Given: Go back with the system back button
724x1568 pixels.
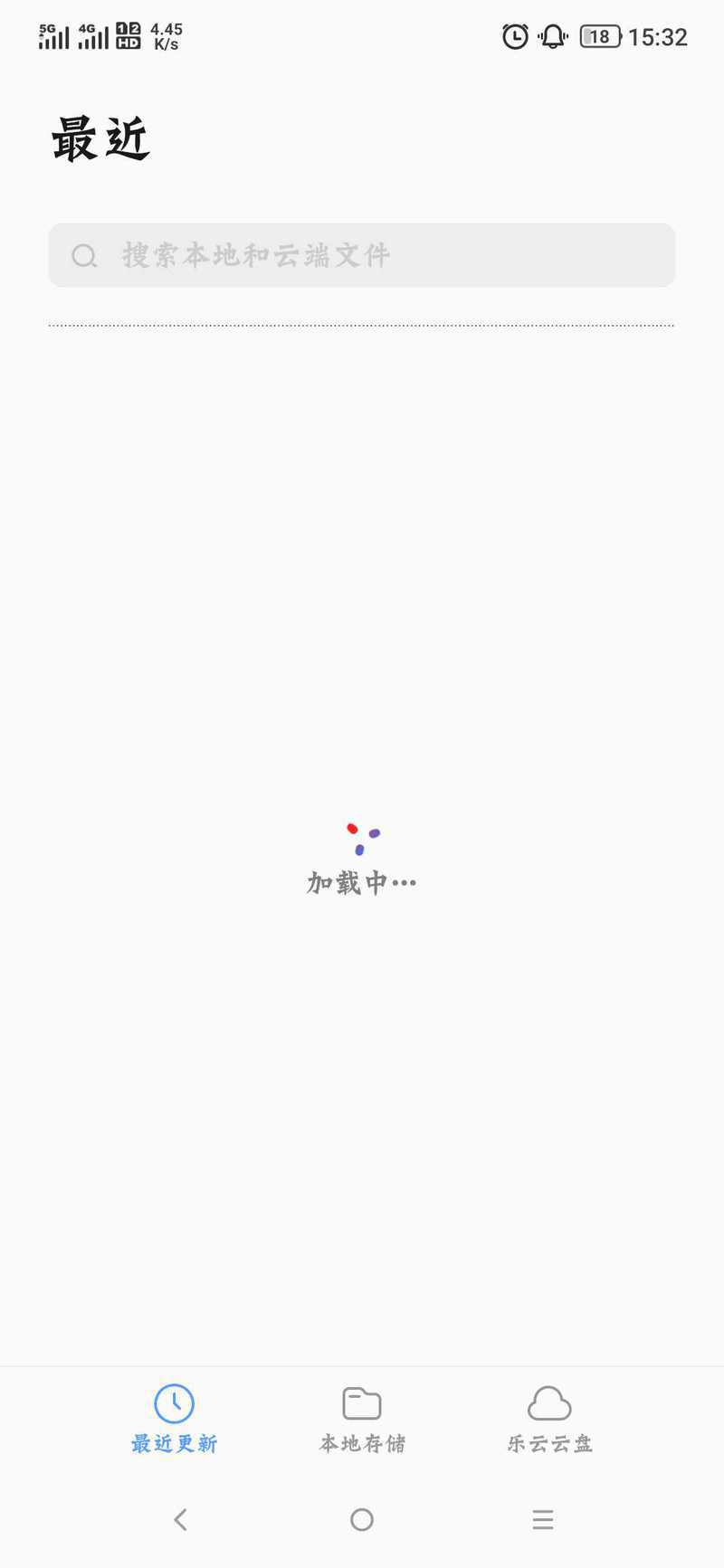Looking at the screenshot, I should 181,1519.
